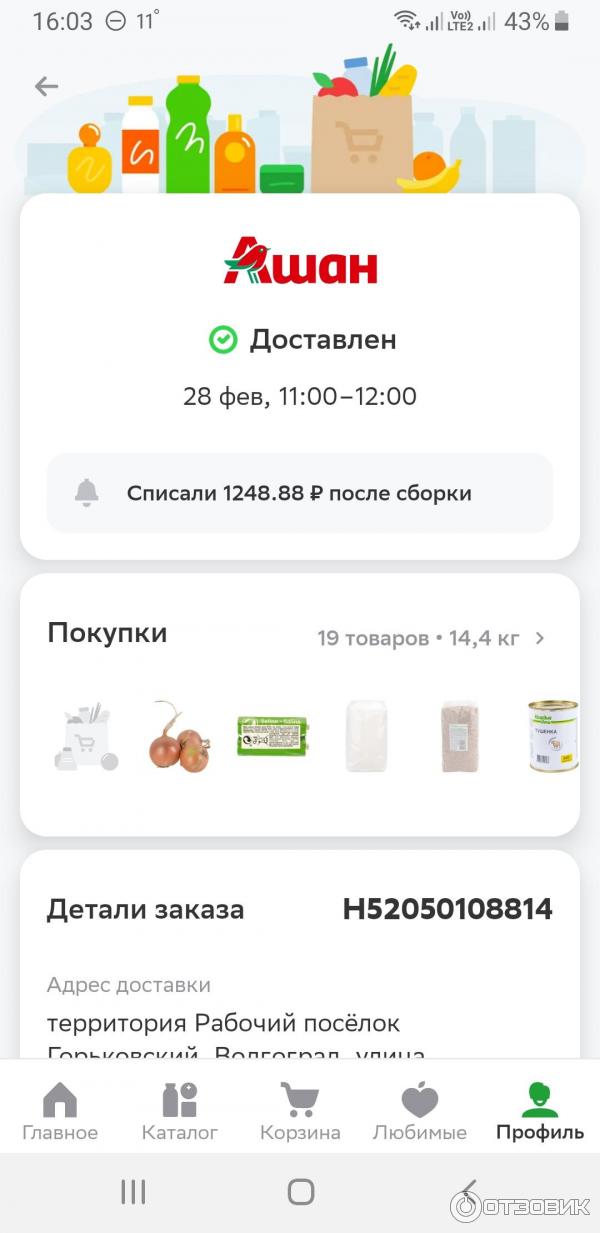This screenshot has height=1233, width=600.
Task: Go back using the top arrow
Action: tap(46, 86)
